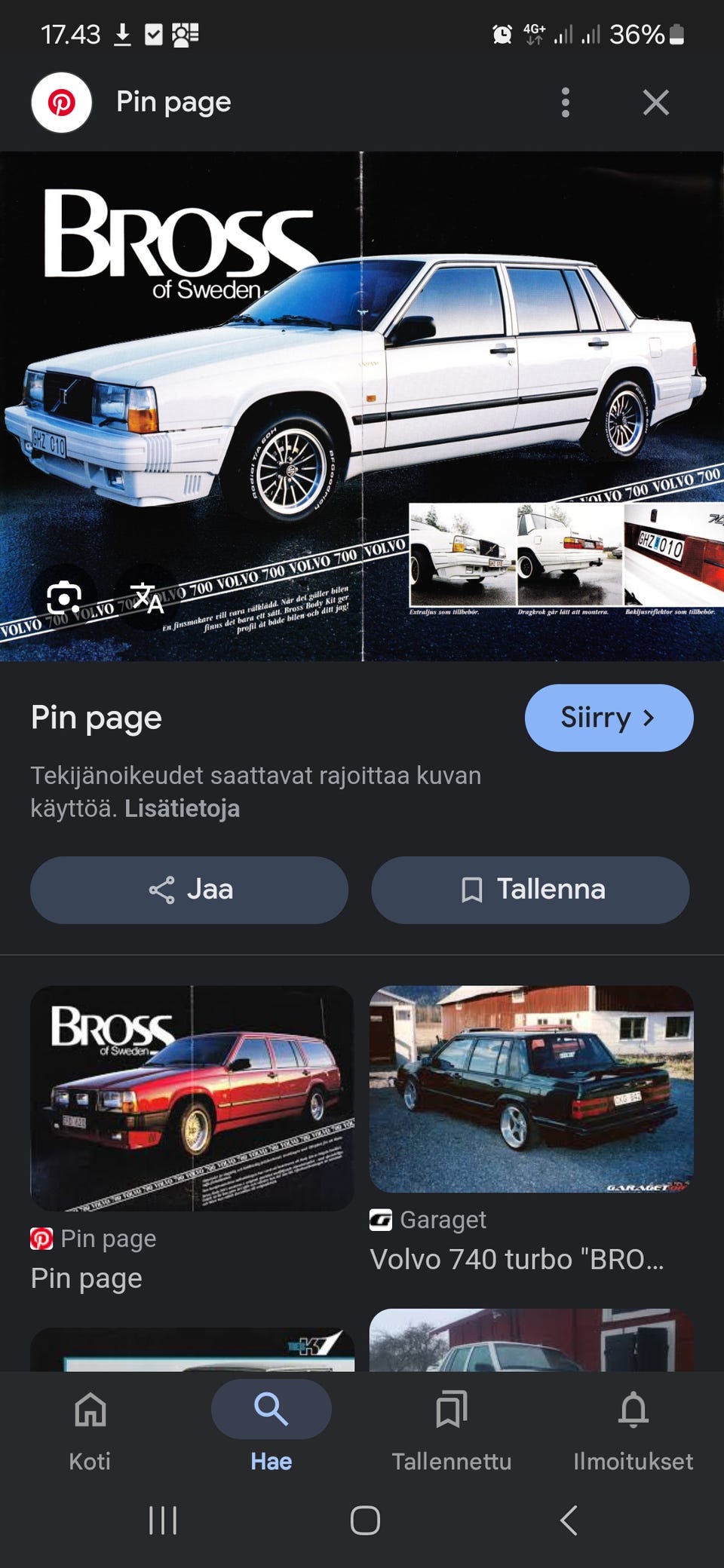This screenshot has height=1568, width=724.
Task: Open the Lisätietoja copyright link
Action: pyautogui.click(x=182, y=808)
